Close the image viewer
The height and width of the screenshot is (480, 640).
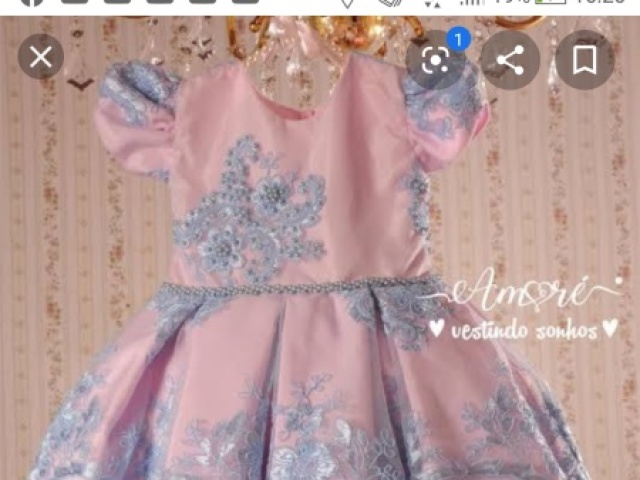tap(40, 58)
